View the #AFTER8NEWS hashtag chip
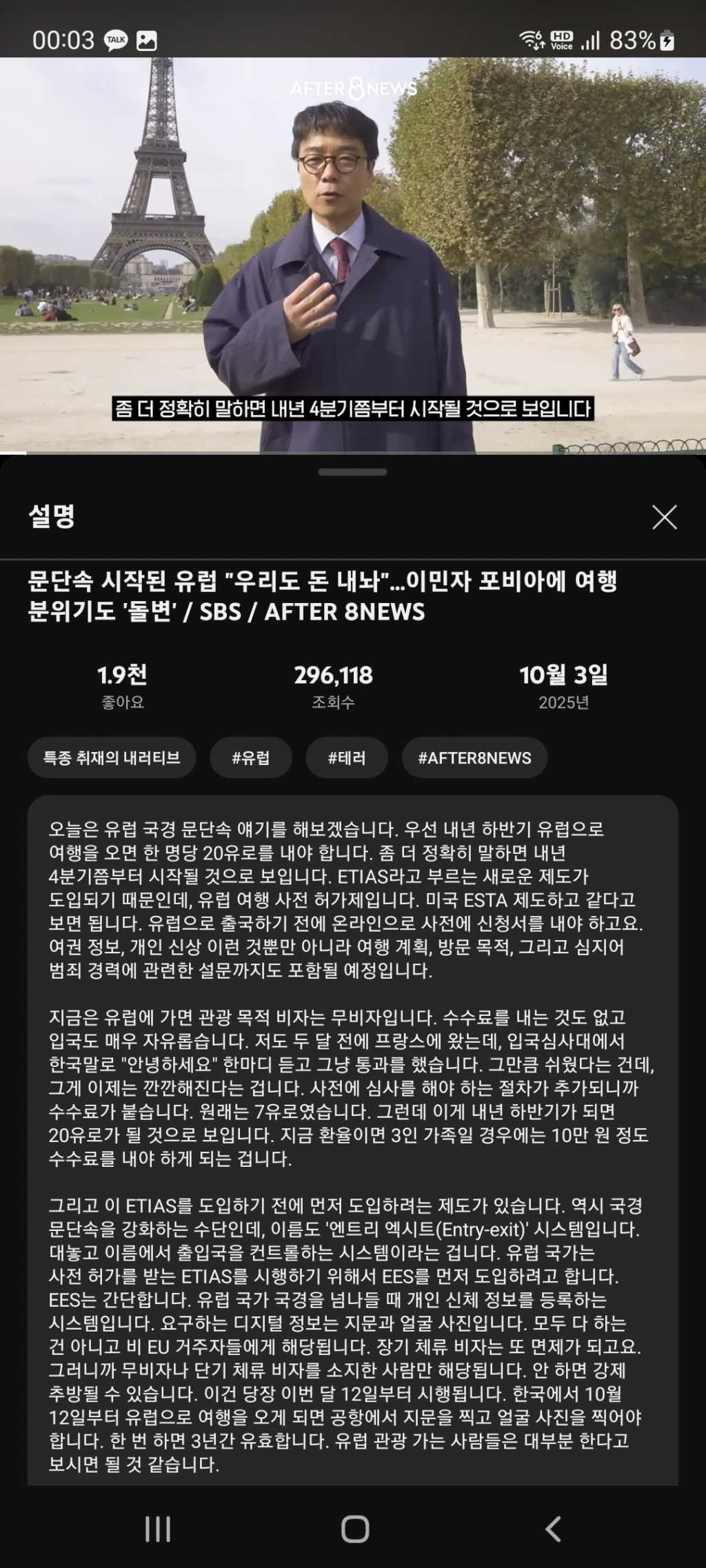This screenshot has height=1568, width=706. pos(474,758)
